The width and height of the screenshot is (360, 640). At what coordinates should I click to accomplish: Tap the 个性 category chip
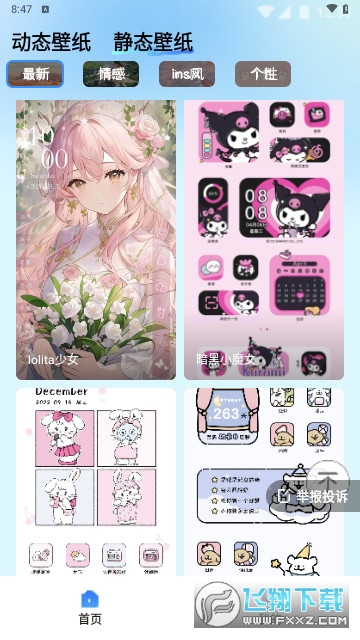[263, 74]
